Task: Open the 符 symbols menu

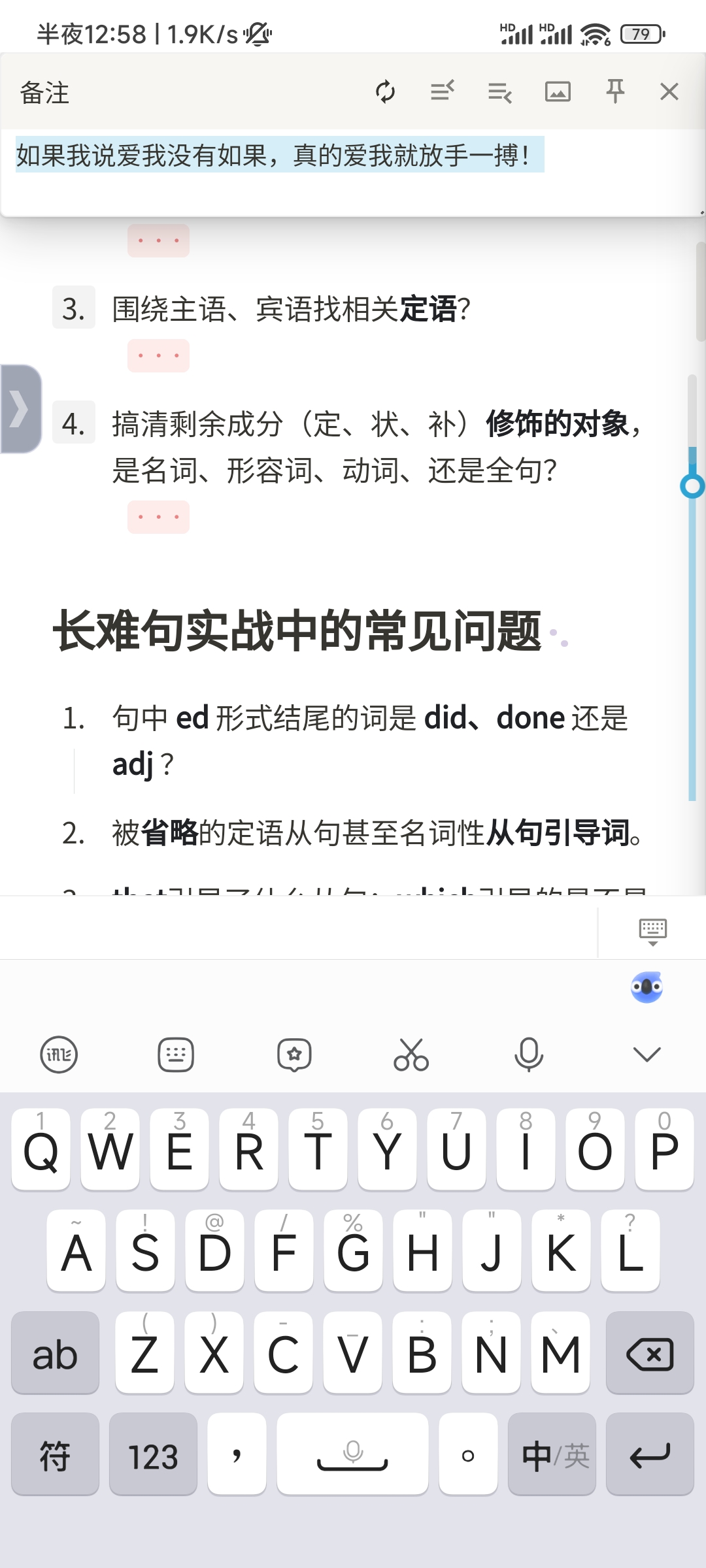Action: [x=55, y=1454]
